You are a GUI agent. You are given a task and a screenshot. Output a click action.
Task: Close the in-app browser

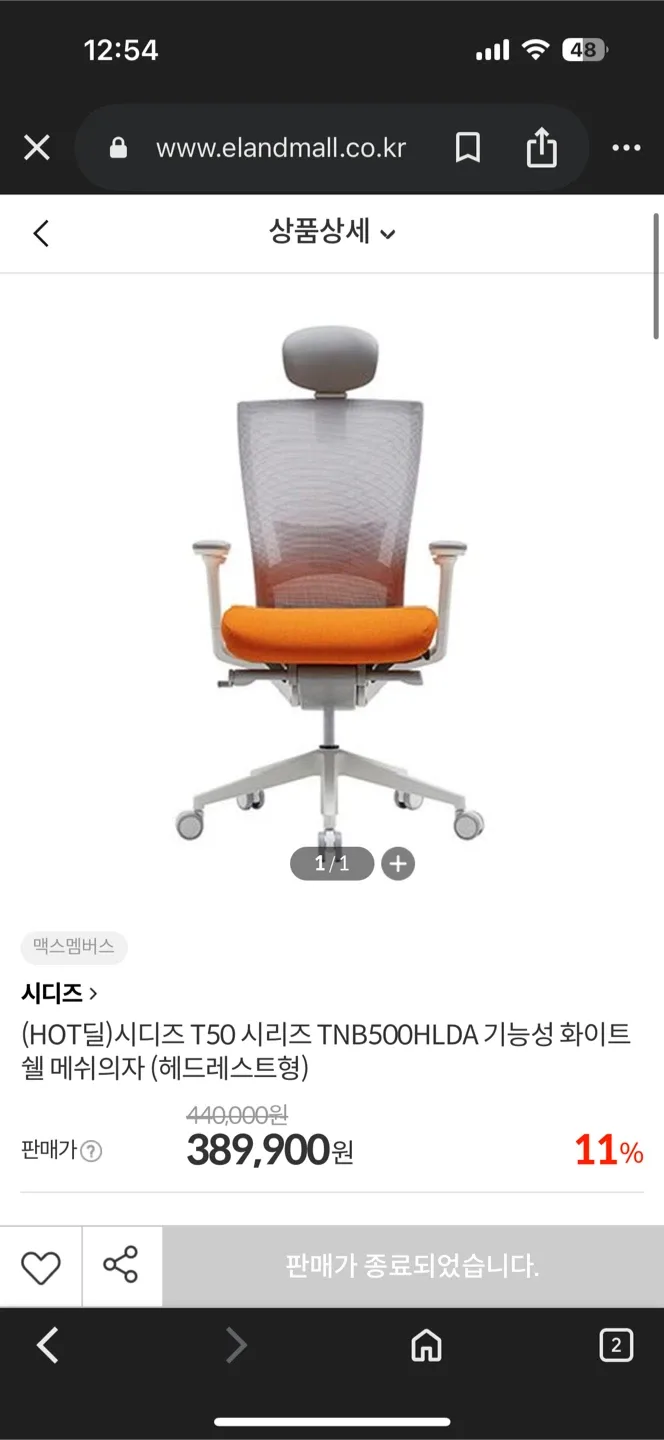pos(37,149)
